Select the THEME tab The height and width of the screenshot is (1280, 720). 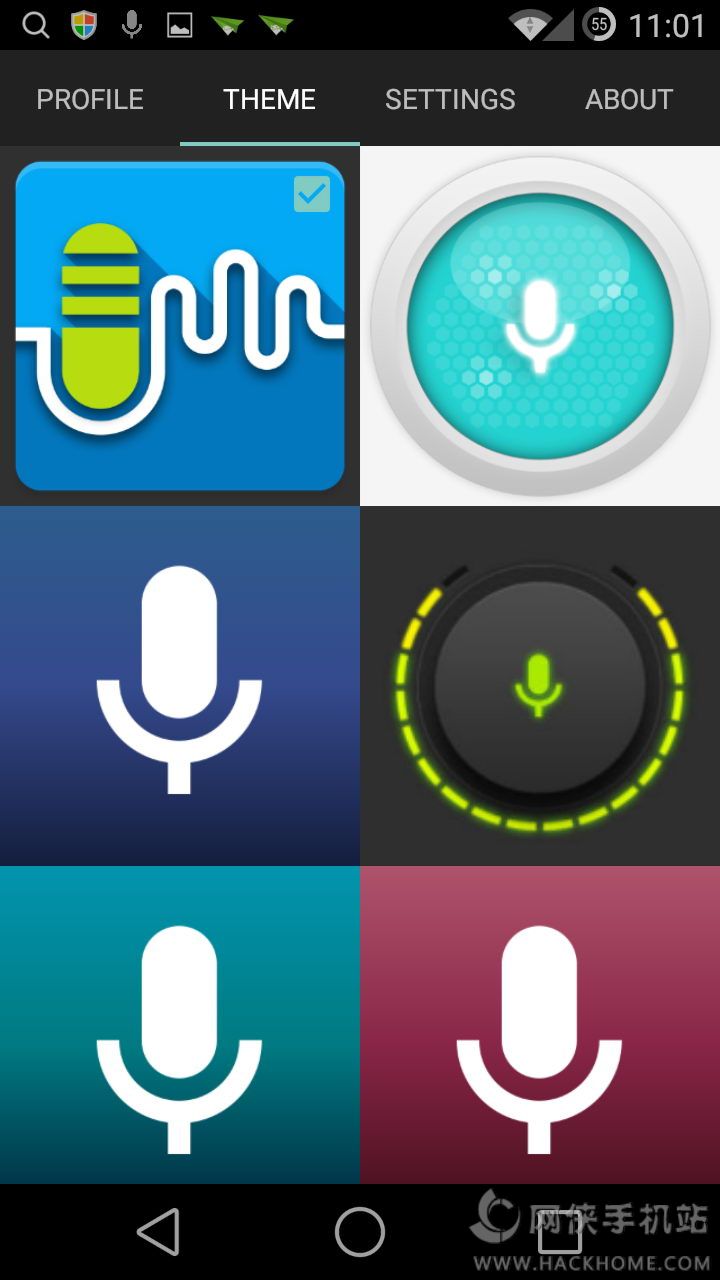click(x=269, y=99)
